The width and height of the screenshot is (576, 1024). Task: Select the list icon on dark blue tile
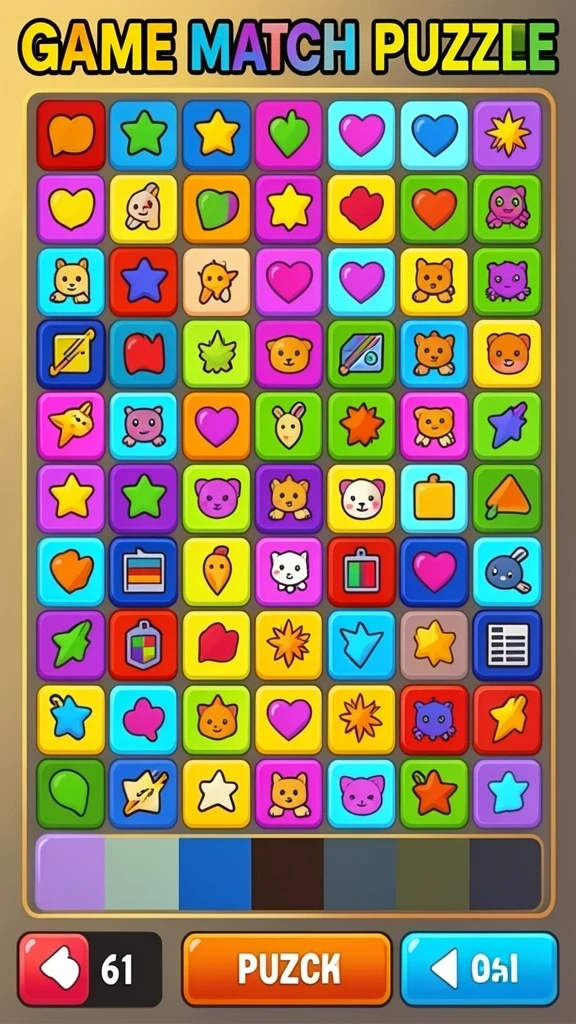pyautogui.click(x=507, y=645)
